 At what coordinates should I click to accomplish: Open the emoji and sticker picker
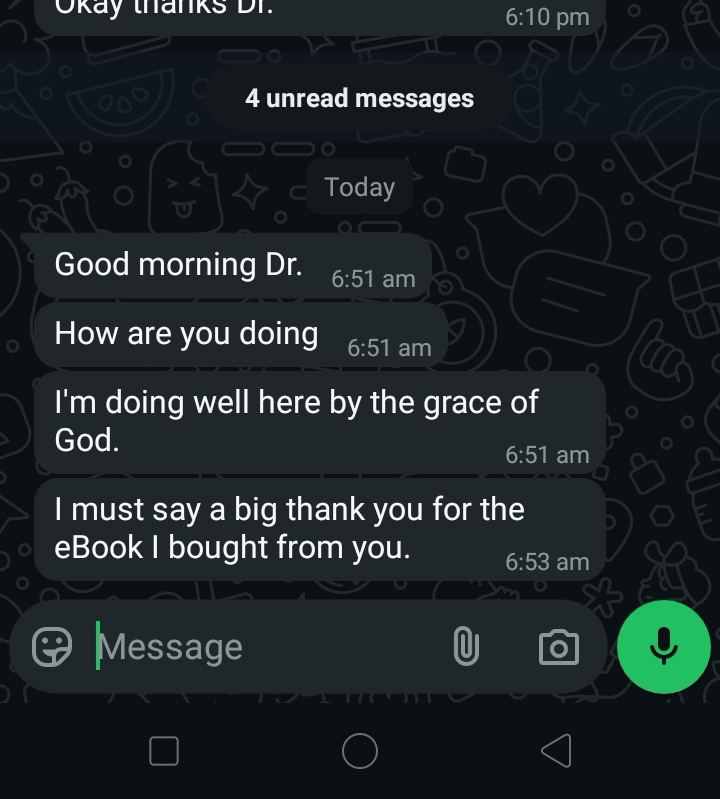coord(52,647)
